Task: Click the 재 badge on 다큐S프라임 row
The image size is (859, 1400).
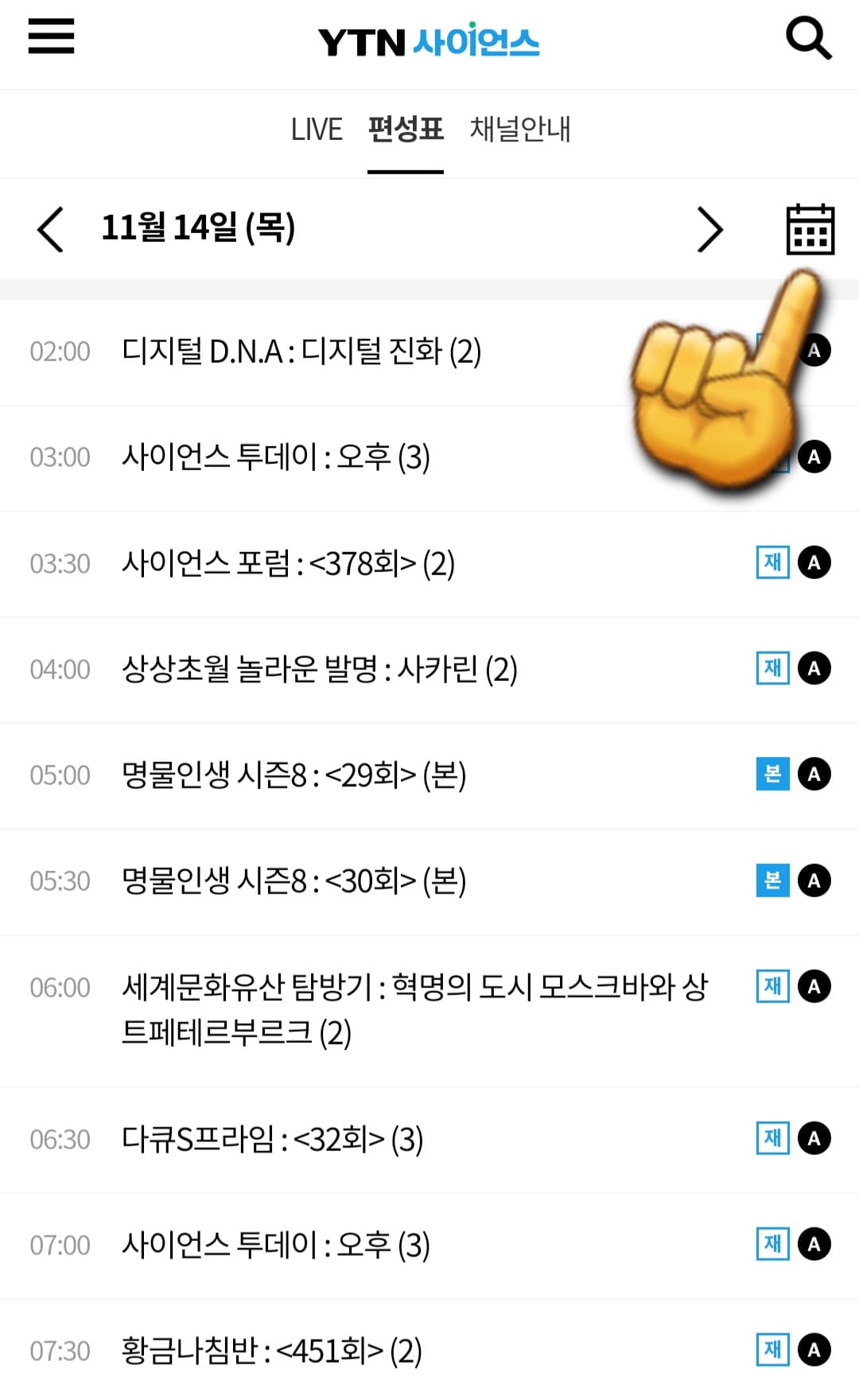Action: pyautogui.click(x=772, y=1139)
